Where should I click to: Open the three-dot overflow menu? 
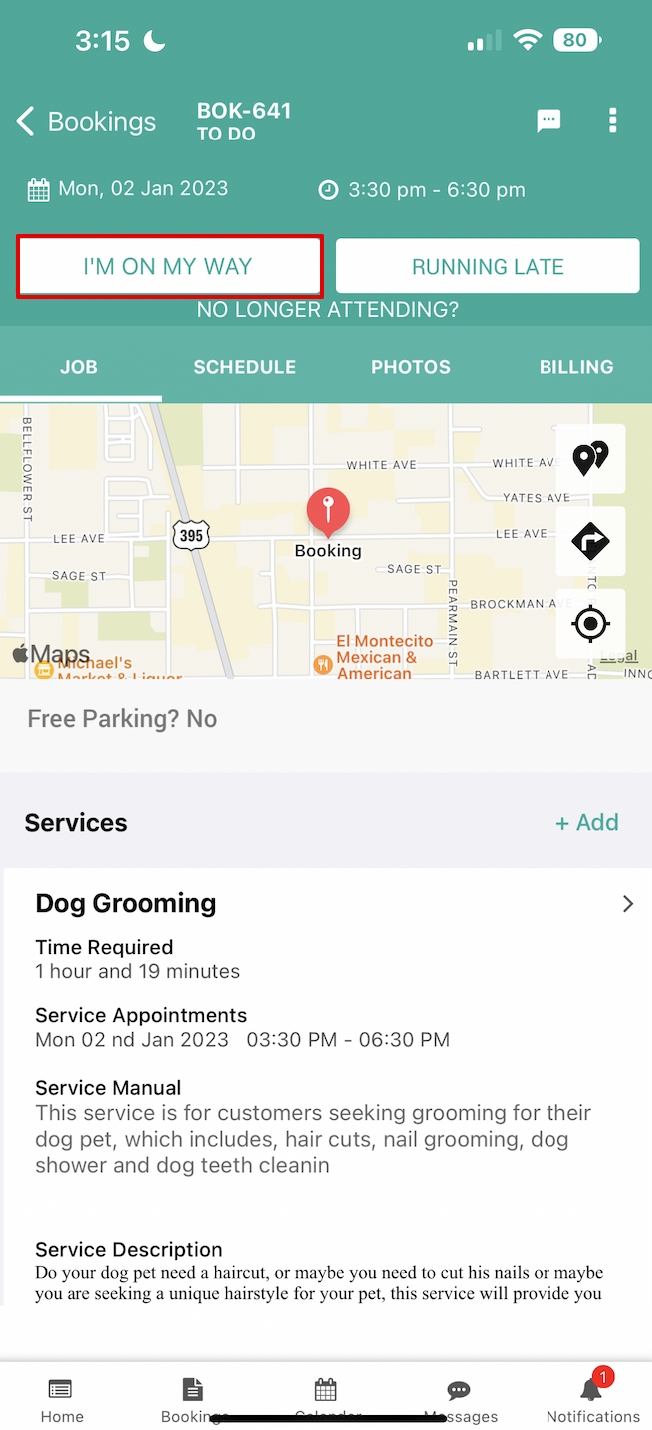coord(612,121)
